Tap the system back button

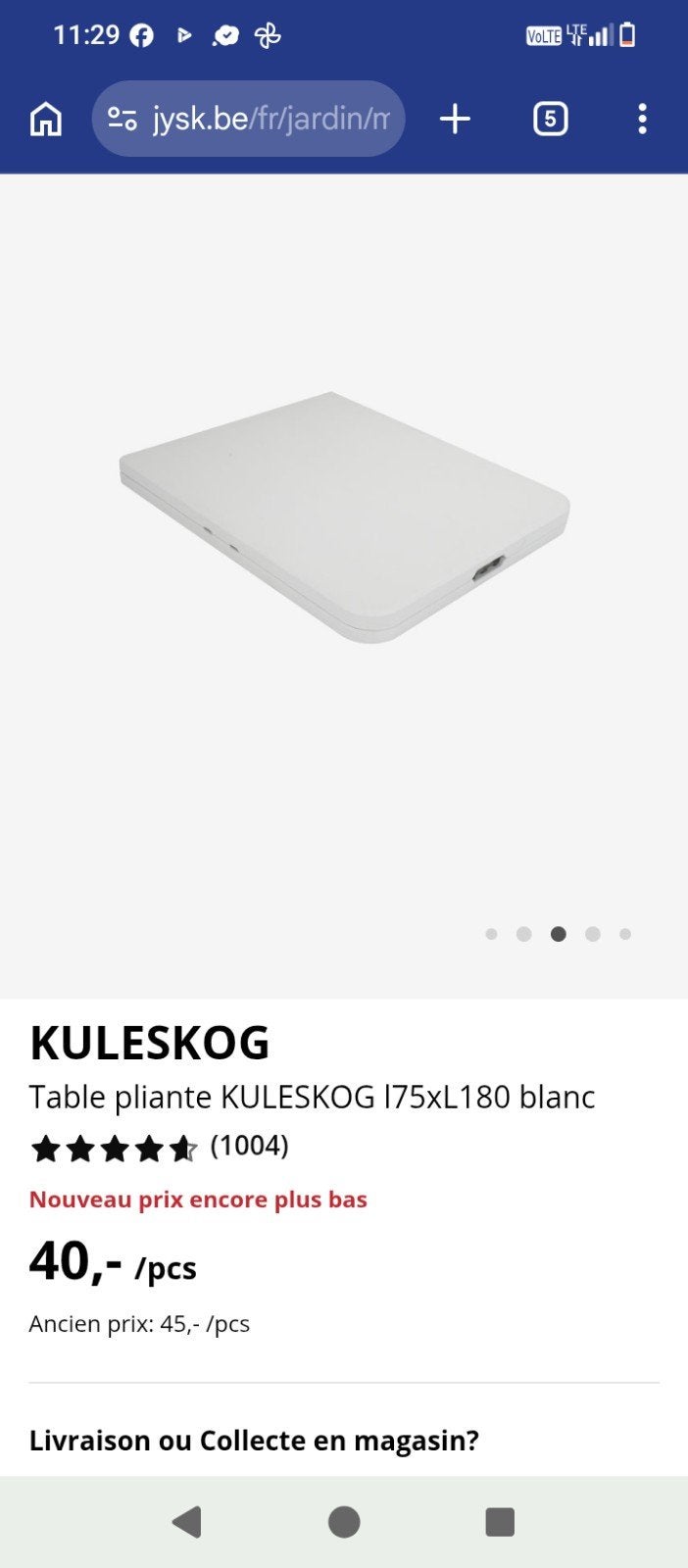click(186, 1522)
